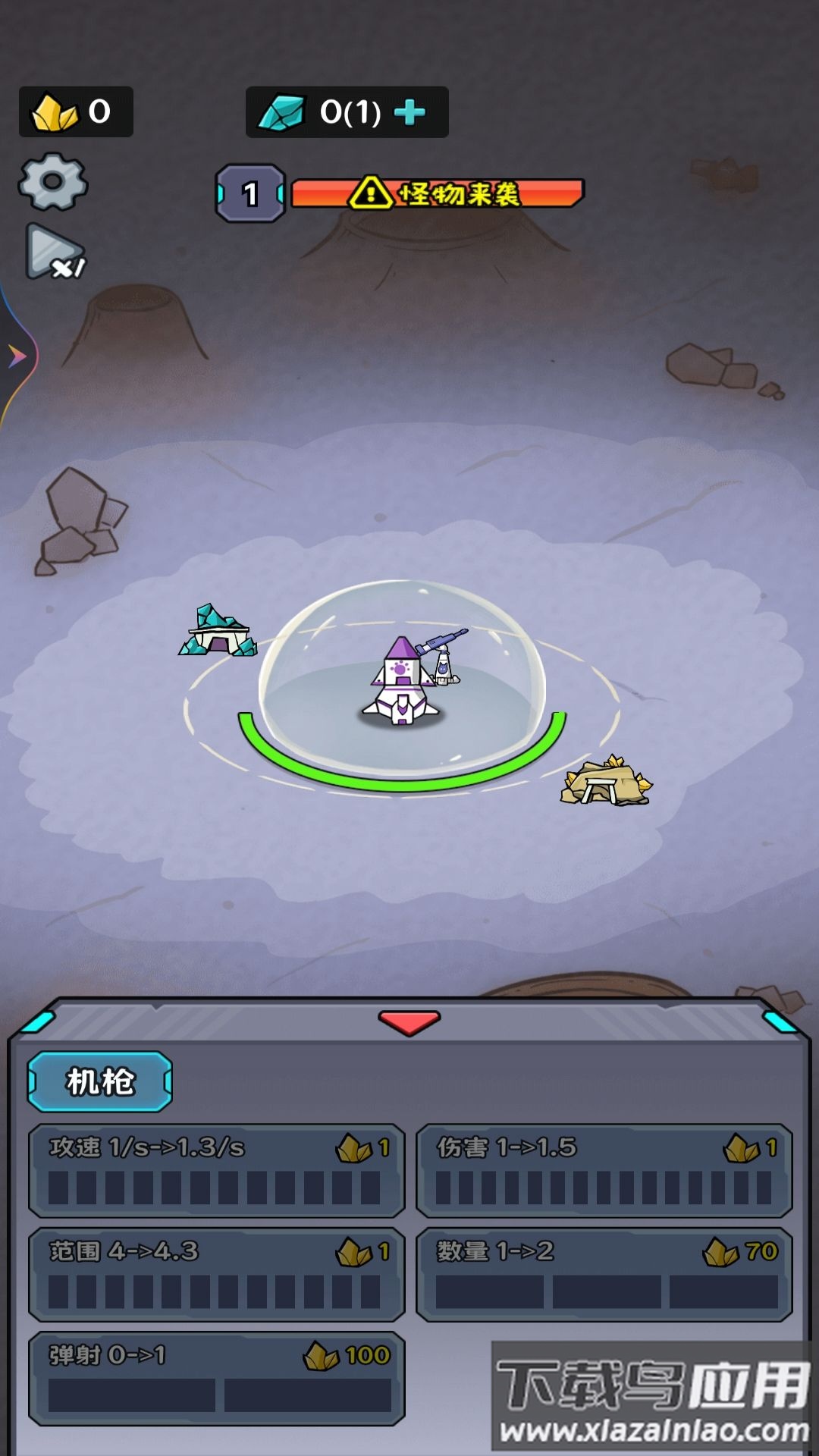Upgrade 伤害 damage to 1.5
Image resolution: width=819 pixels, height=1456 pixels.
click(604, 1170)
